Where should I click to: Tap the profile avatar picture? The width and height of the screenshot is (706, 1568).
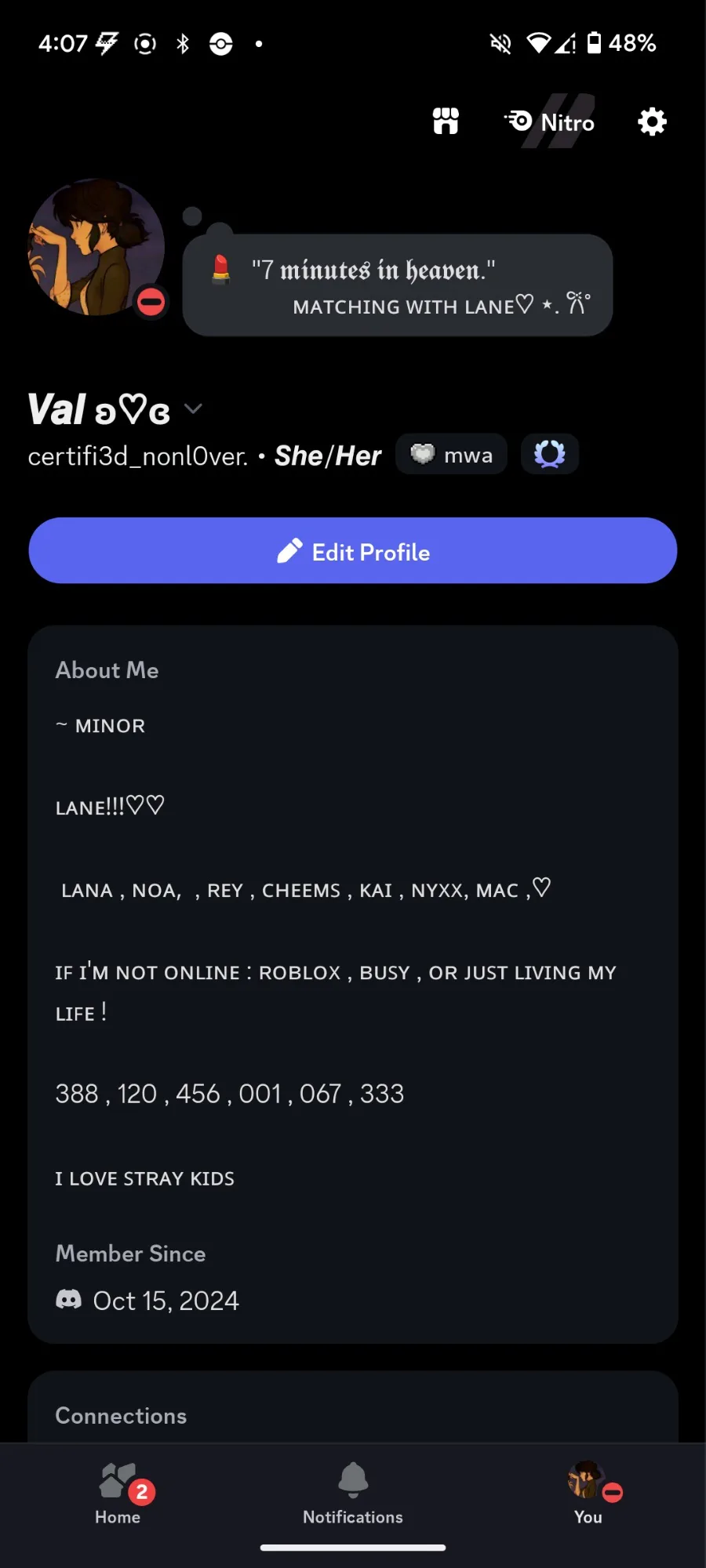coord(96,247)
